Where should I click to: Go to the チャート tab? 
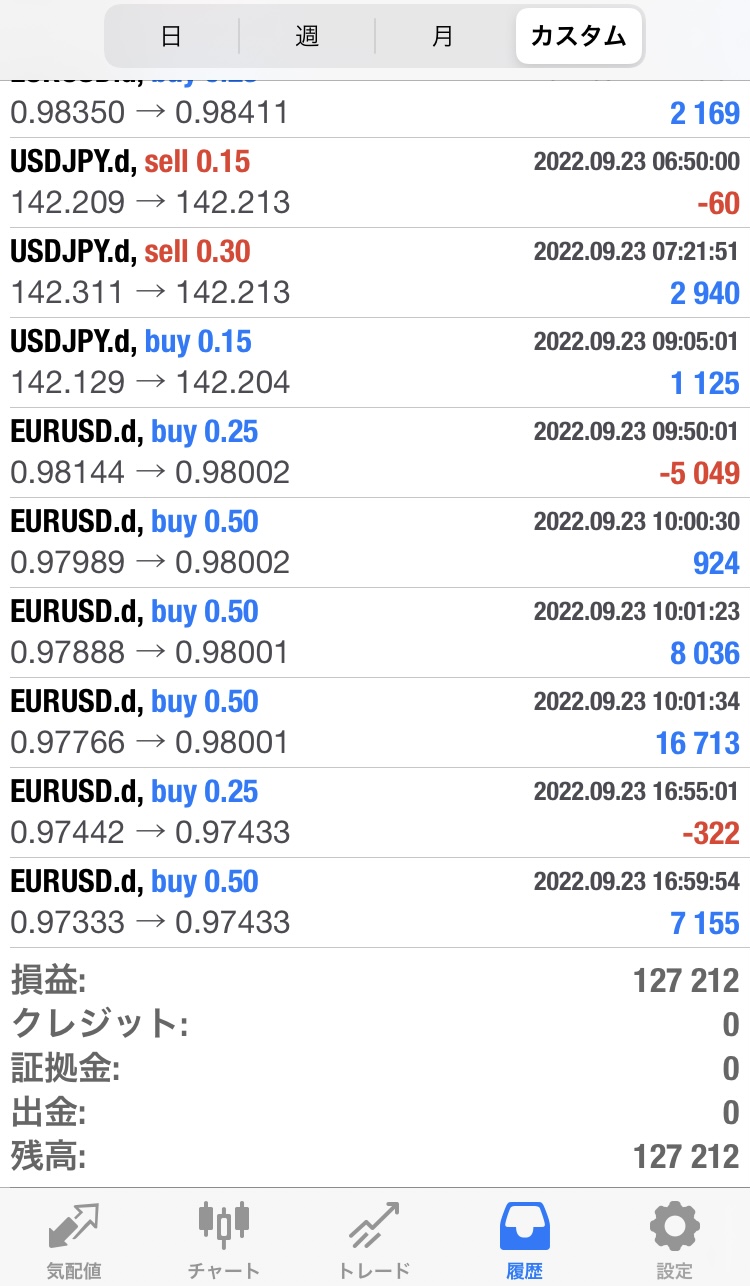pos(224,1239)
